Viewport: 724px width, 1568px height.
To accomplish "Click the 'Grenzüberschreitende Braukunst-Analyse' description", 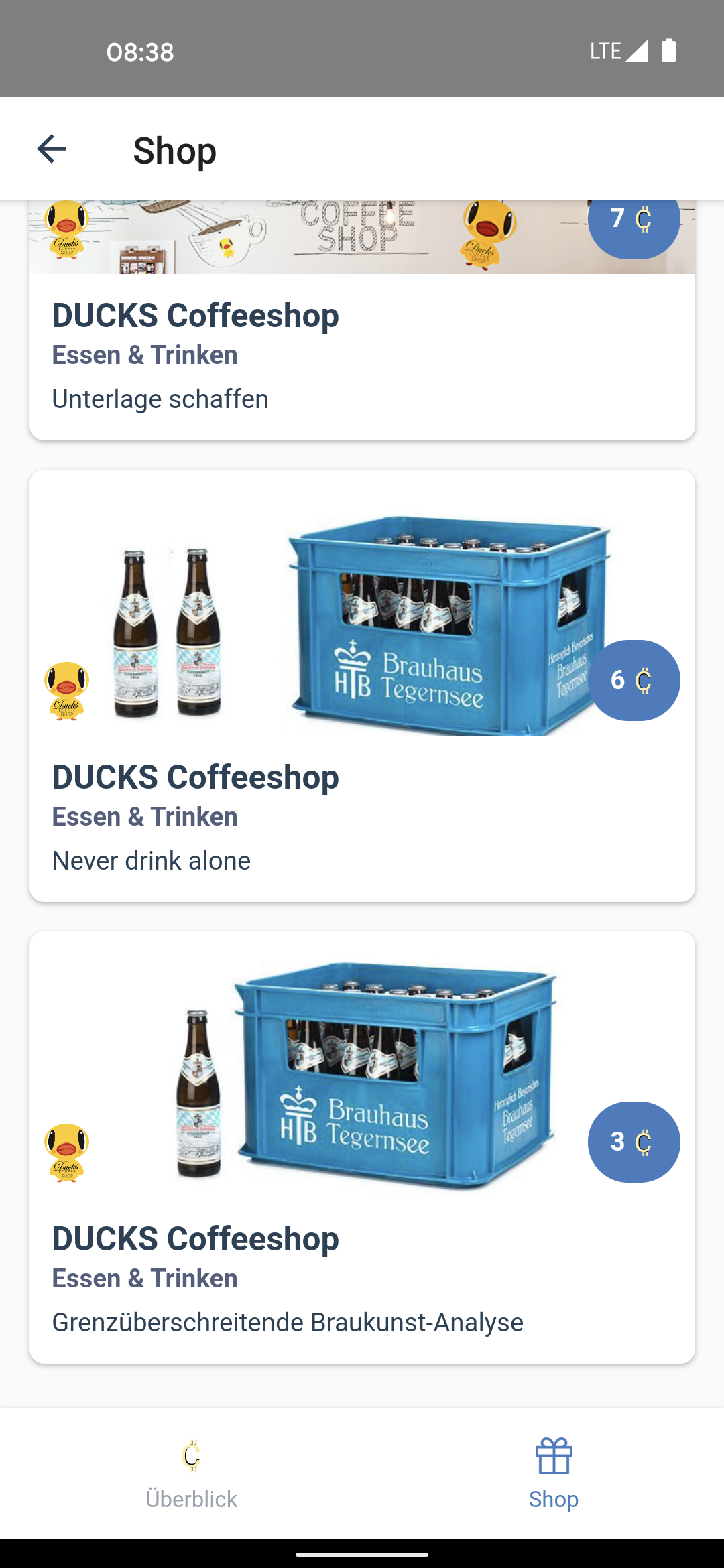I will (x=287, y=1321).
